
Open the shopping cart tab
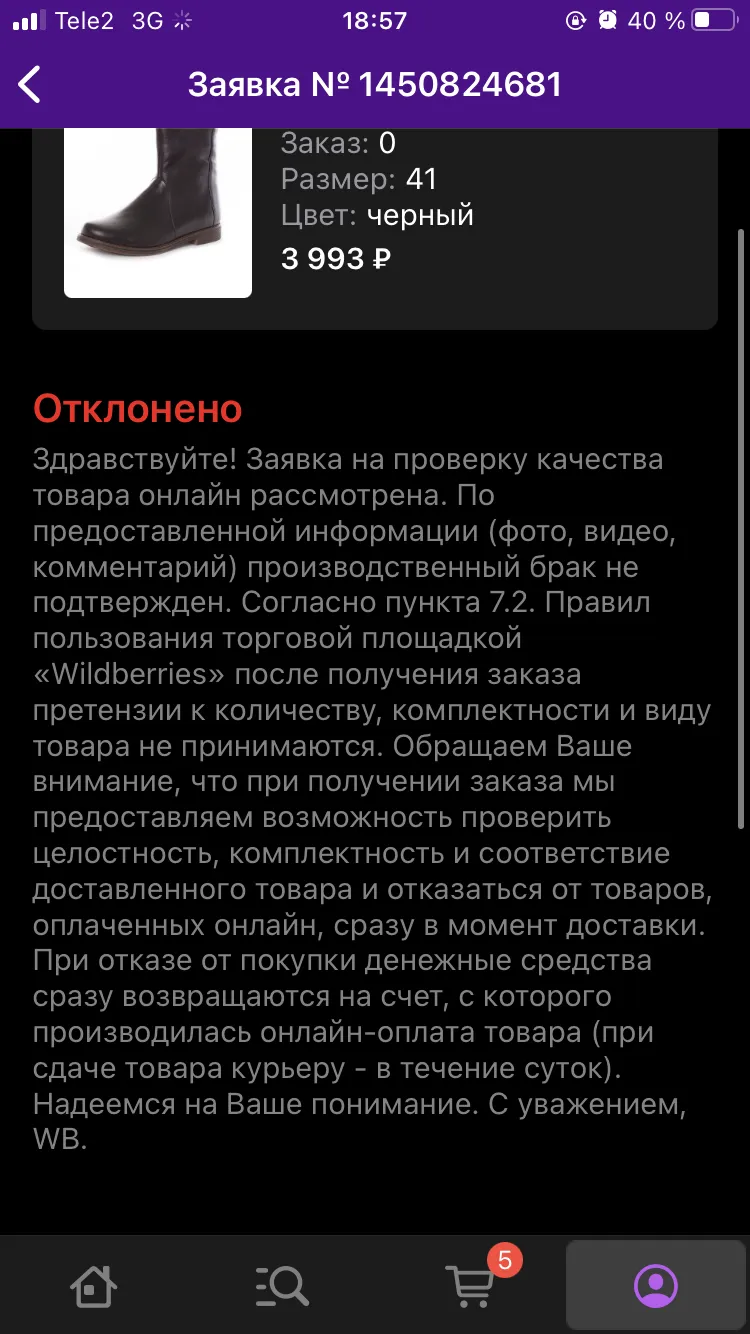(x=470, y=1284)
